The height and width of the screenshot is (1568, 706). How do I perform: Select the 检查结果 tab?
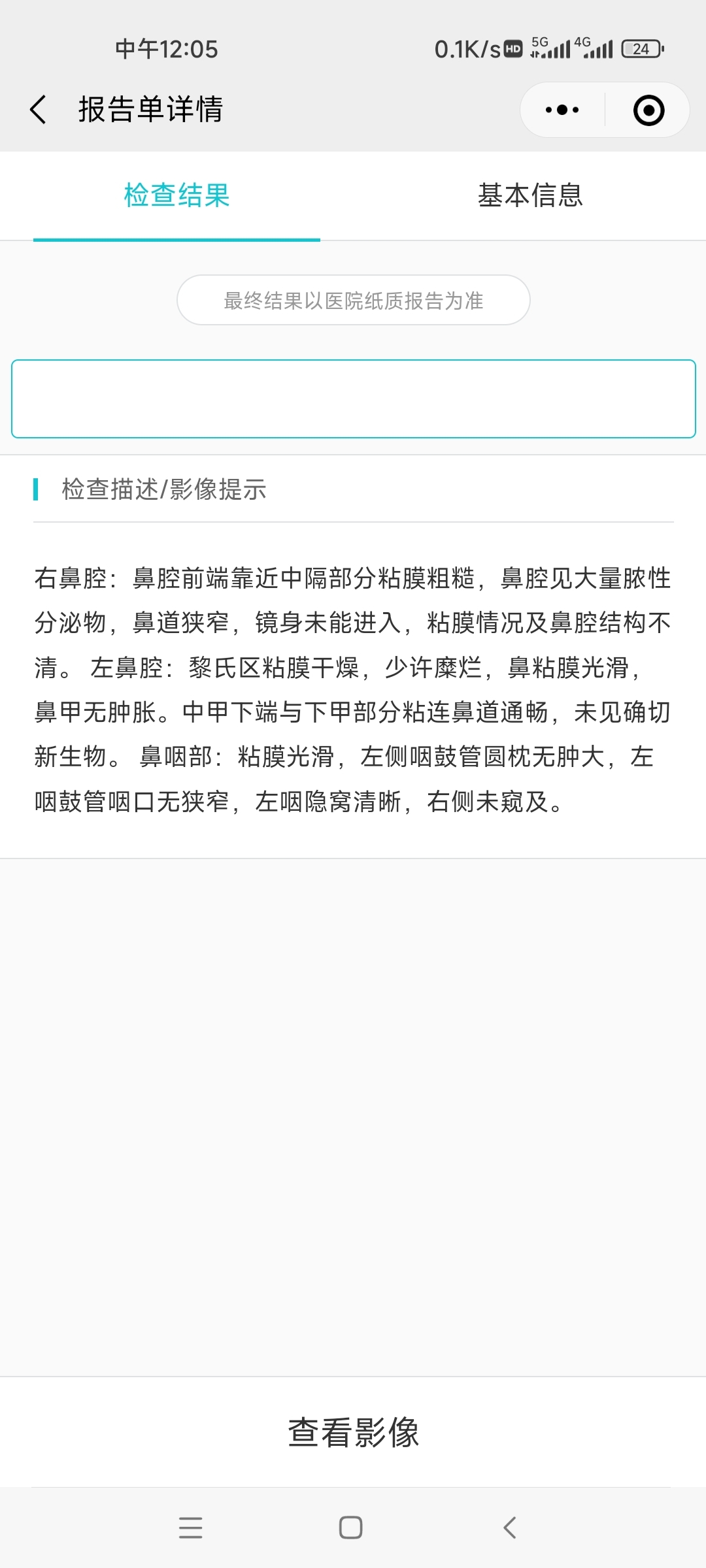(176, 195)
